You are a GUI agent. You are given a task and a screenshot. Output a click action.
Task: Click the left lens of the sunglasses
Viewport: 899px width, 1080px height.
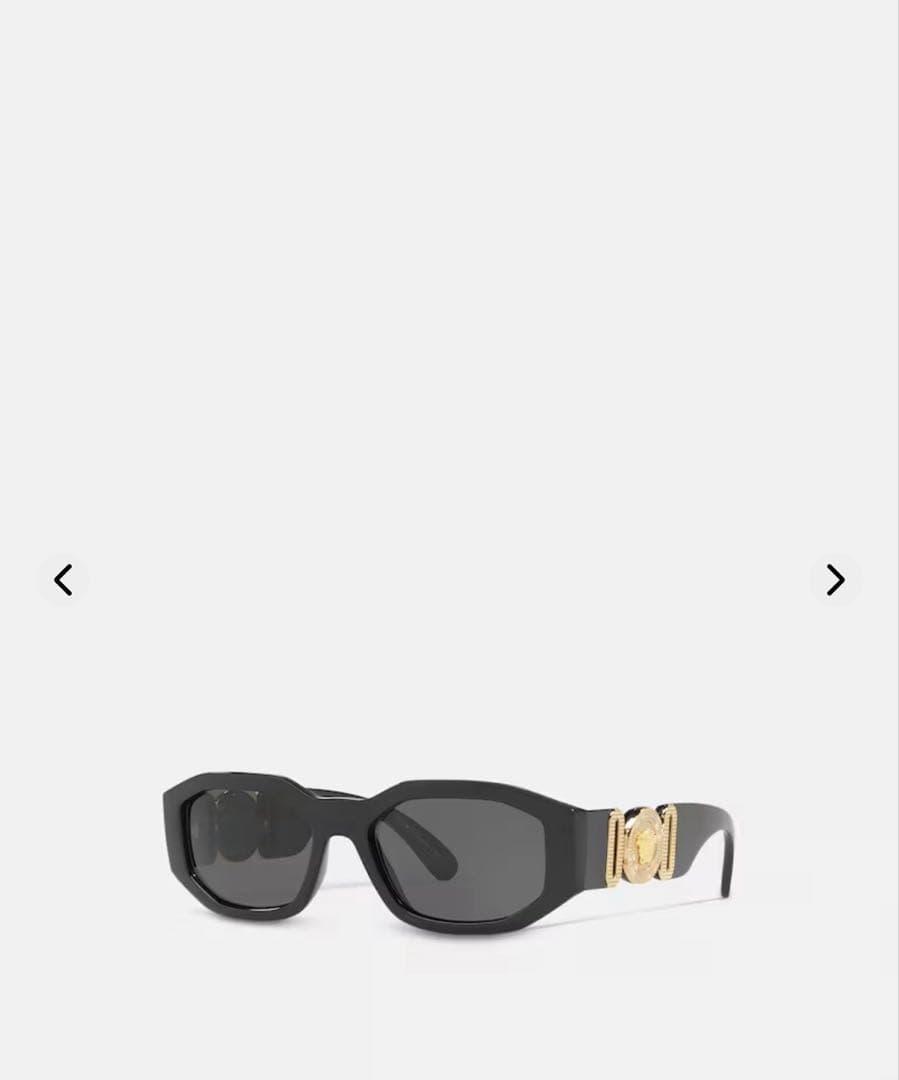251,850
